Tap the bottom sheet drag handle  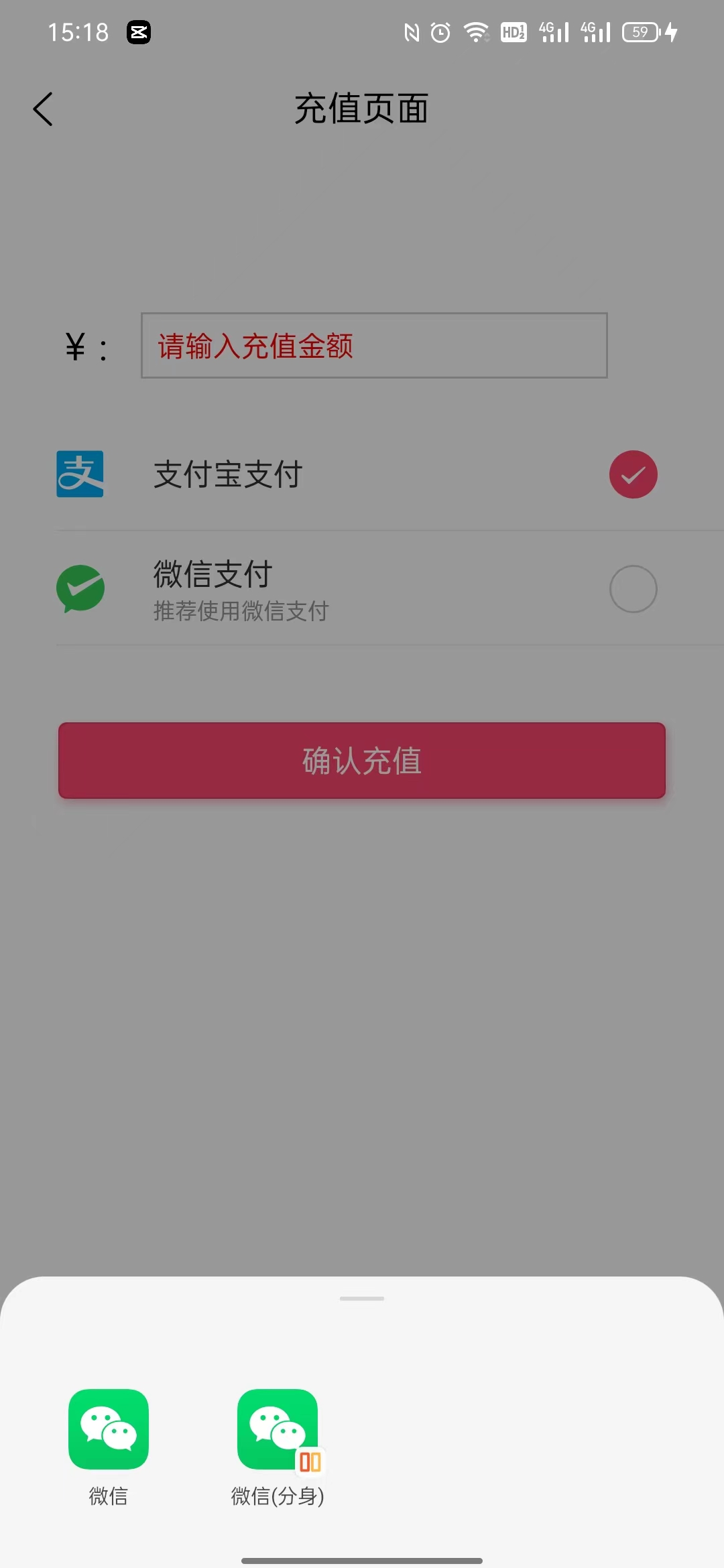pyautogui.click(x=362, y=1299)
